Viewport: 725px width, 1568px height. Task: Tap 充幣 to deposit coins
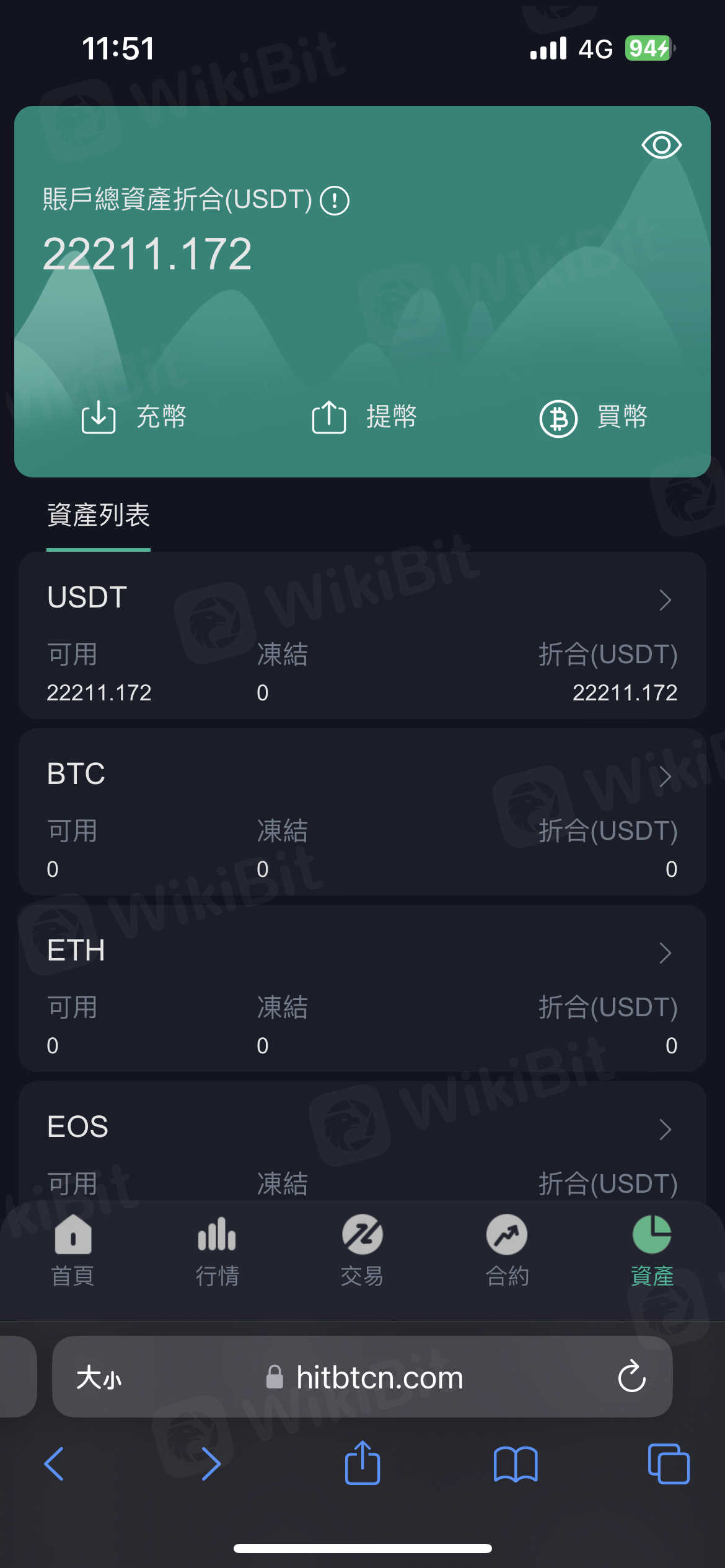pos(134,417)
